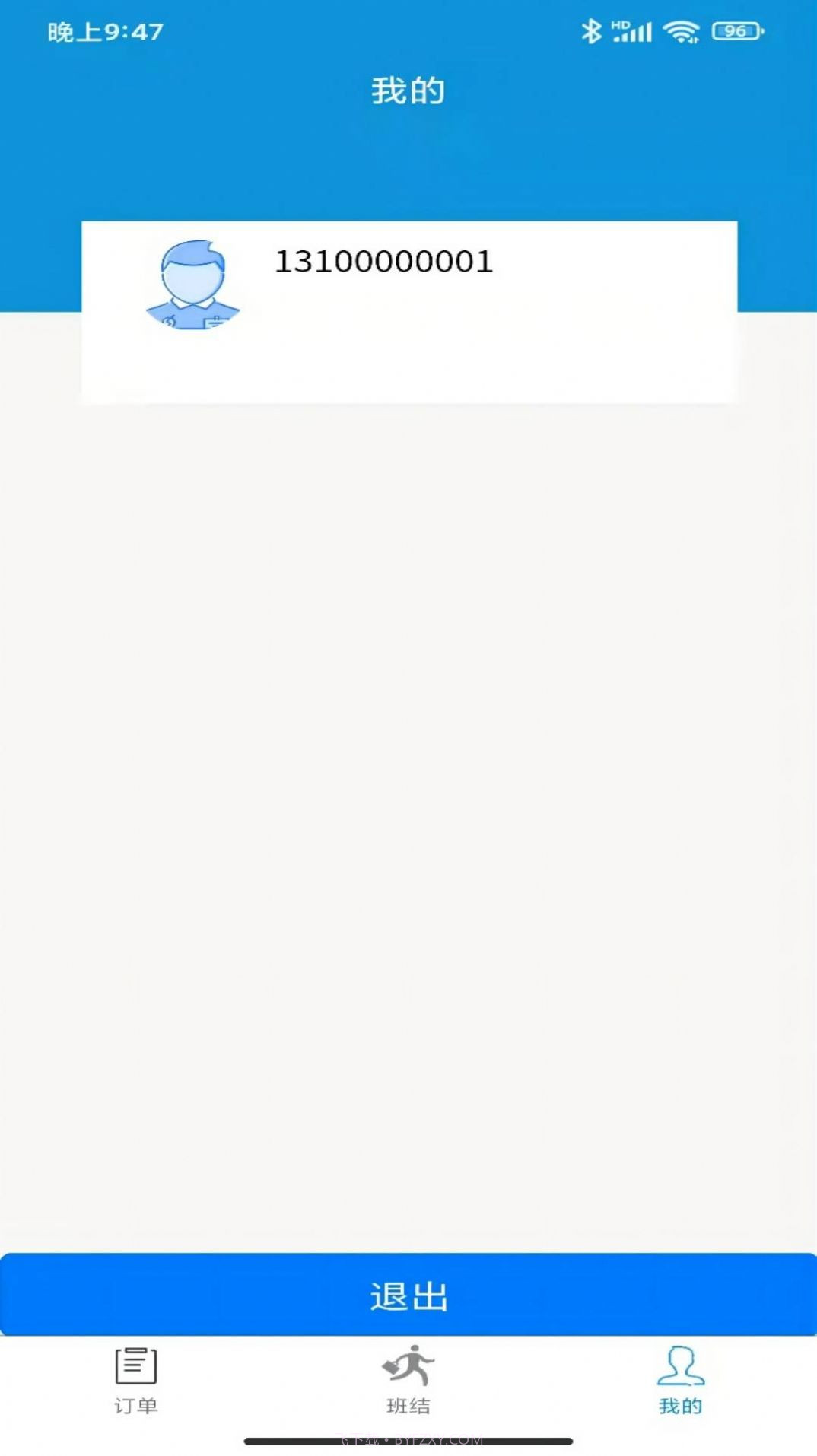Viewport: 817px width, 1456px height.
Task: Tap the 退出 logout button
Action: tap(408, 1295)
